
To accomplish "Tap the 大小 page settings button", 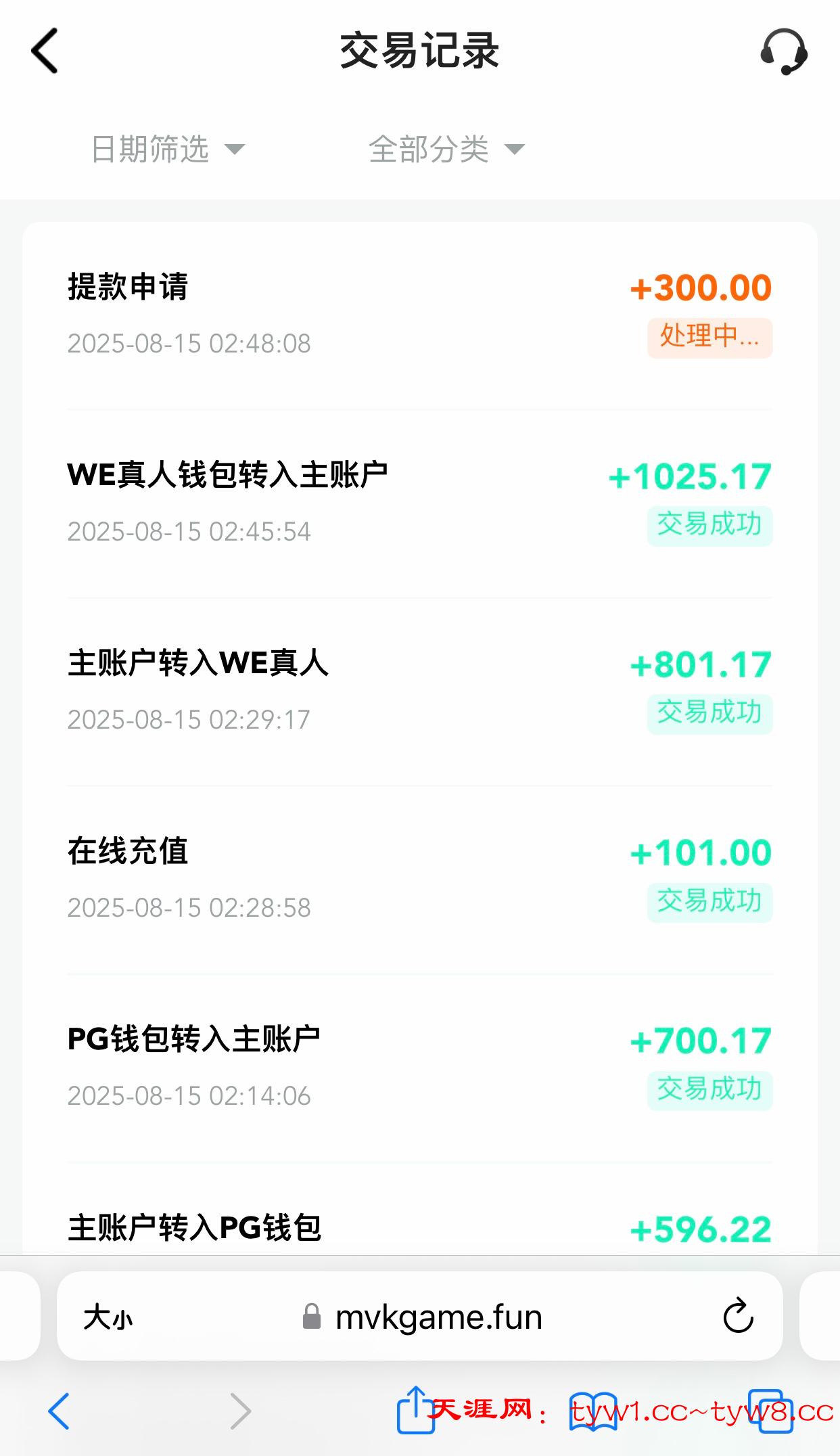I will click(108, 1318).
